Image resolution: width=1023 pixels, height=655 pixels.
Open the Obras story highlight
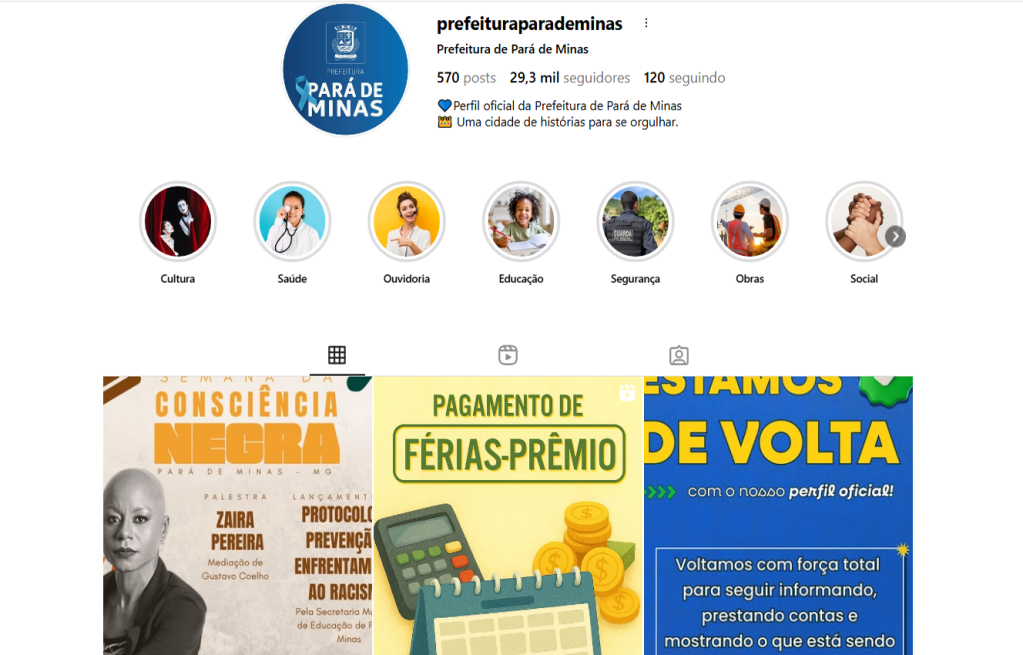(x=749, y=221)
